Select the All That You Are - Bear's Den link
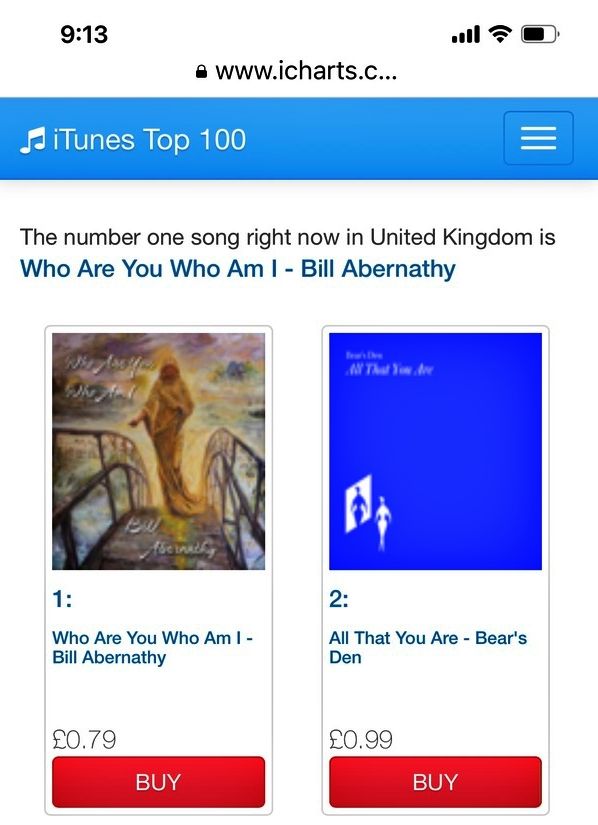598x825 pixels. point(428,647)
